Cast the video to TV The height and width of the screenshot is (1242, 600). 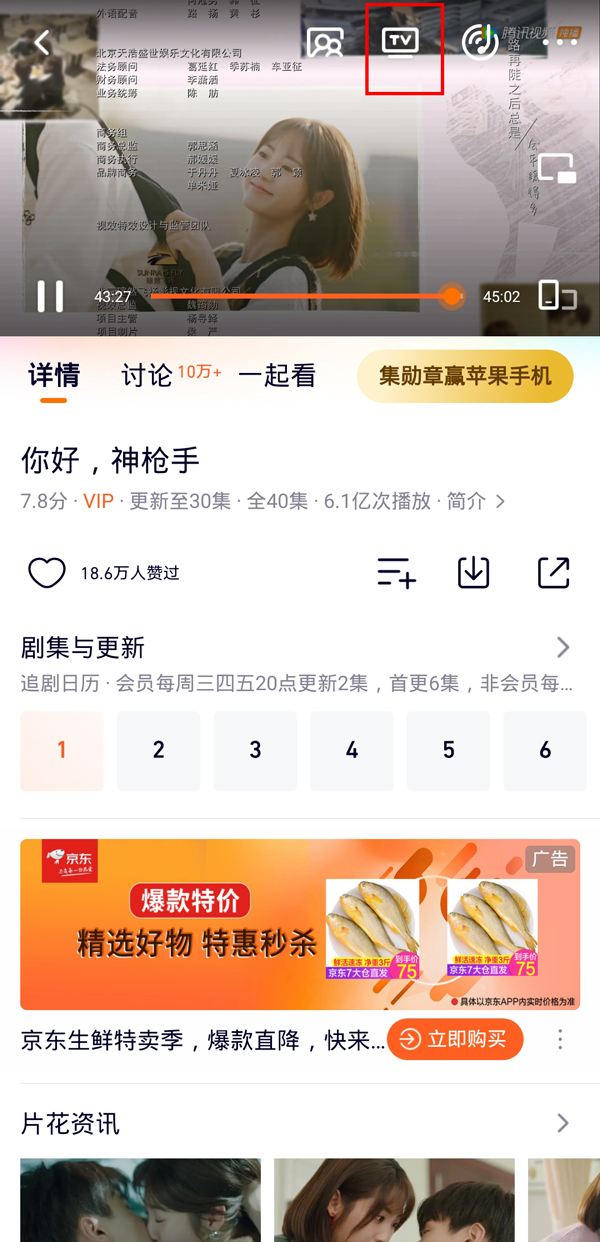(x=401, y=43)
